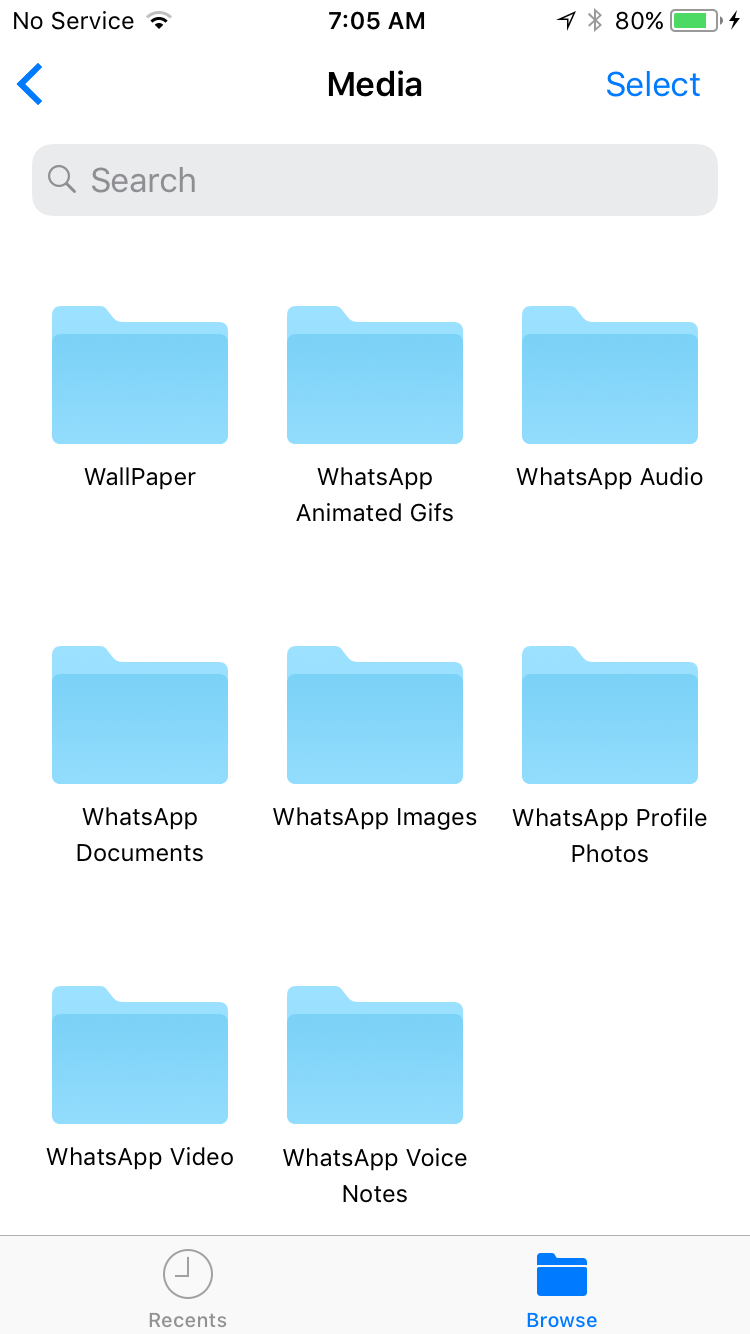Switch to the Recents tab
This screenshot has width=750, height=1334.
[x=188, y=1289]
